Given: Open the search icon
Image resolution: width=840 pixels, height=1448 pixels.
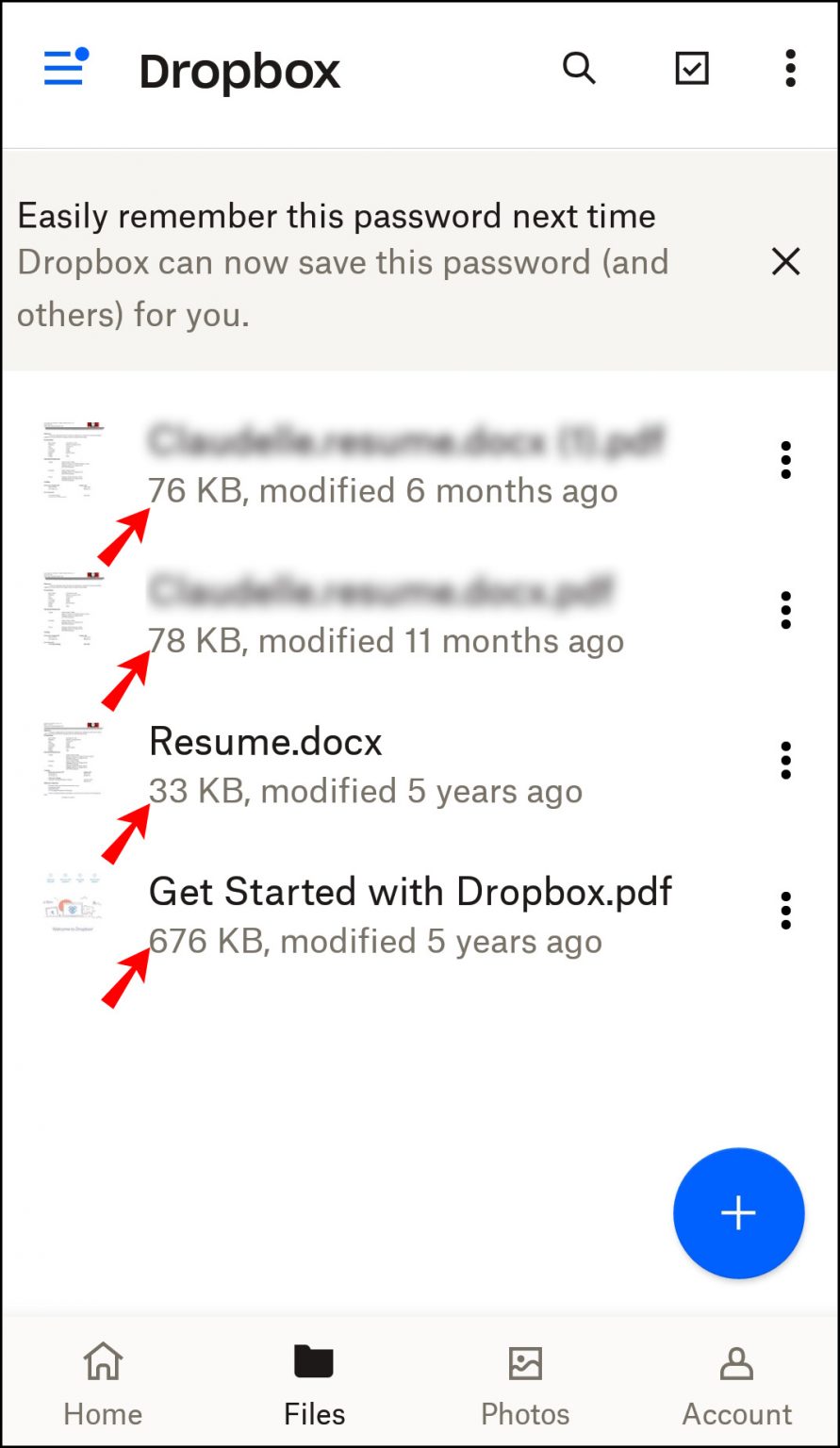Looking at the screenshot, I should [x=579, y=69].
